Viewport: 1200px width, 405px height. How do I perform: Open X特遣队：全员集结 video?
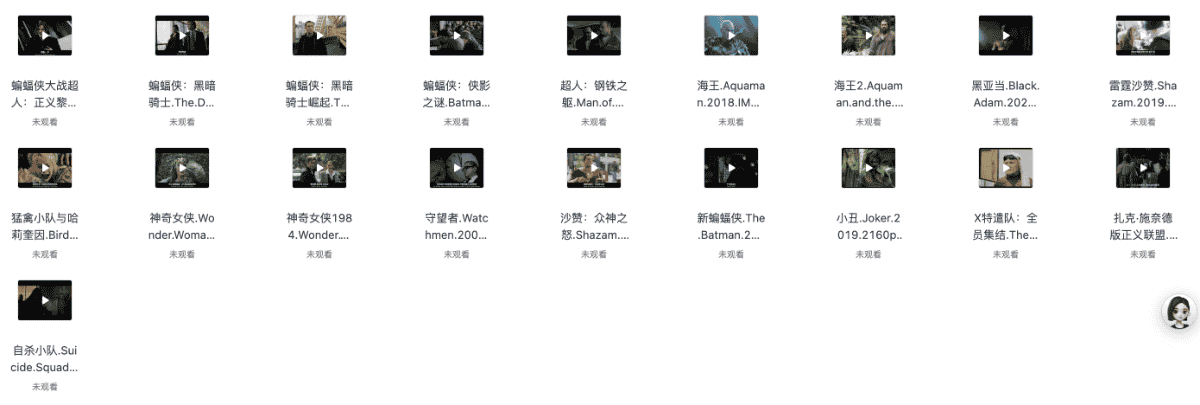pos(1005,168)
